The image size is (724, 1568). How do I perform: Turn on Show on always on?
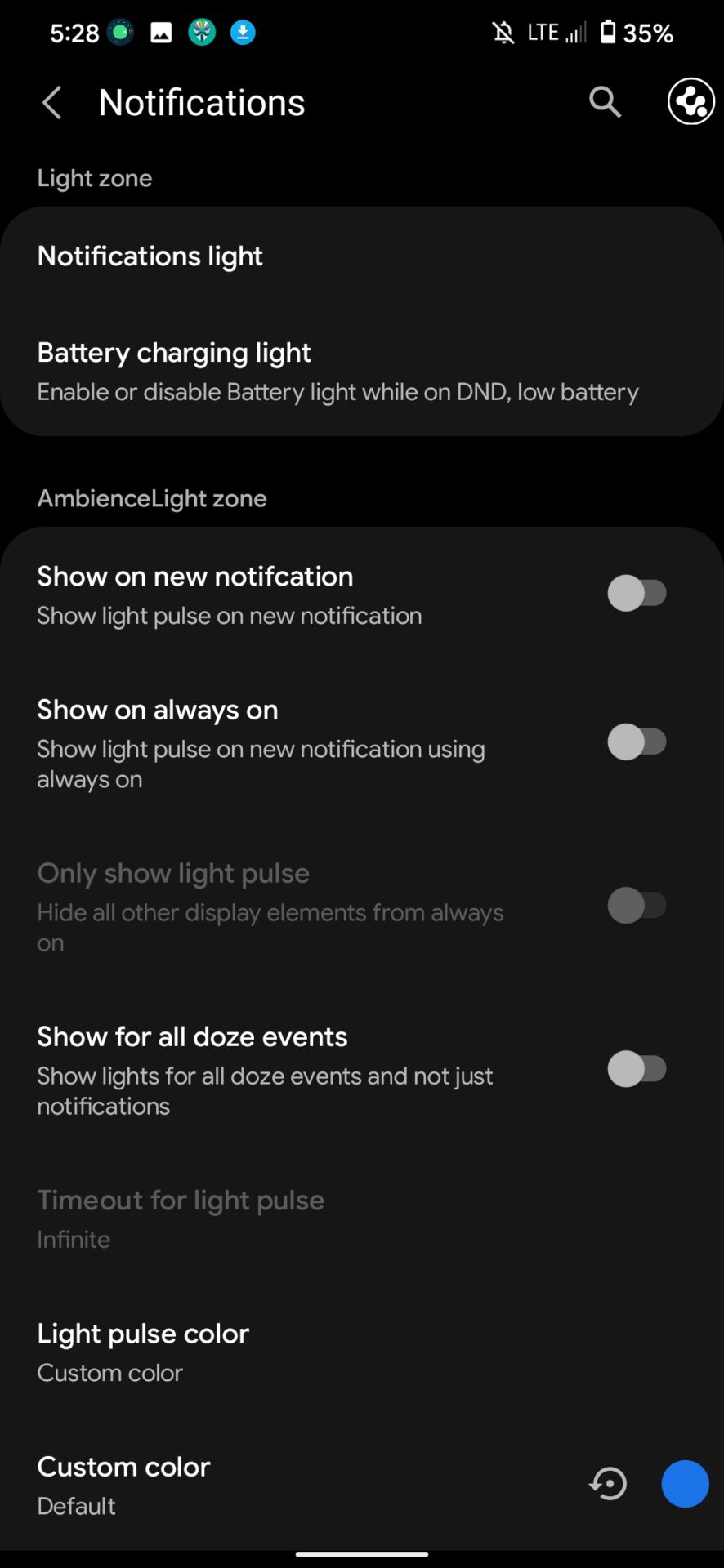(x=637, y=742)
